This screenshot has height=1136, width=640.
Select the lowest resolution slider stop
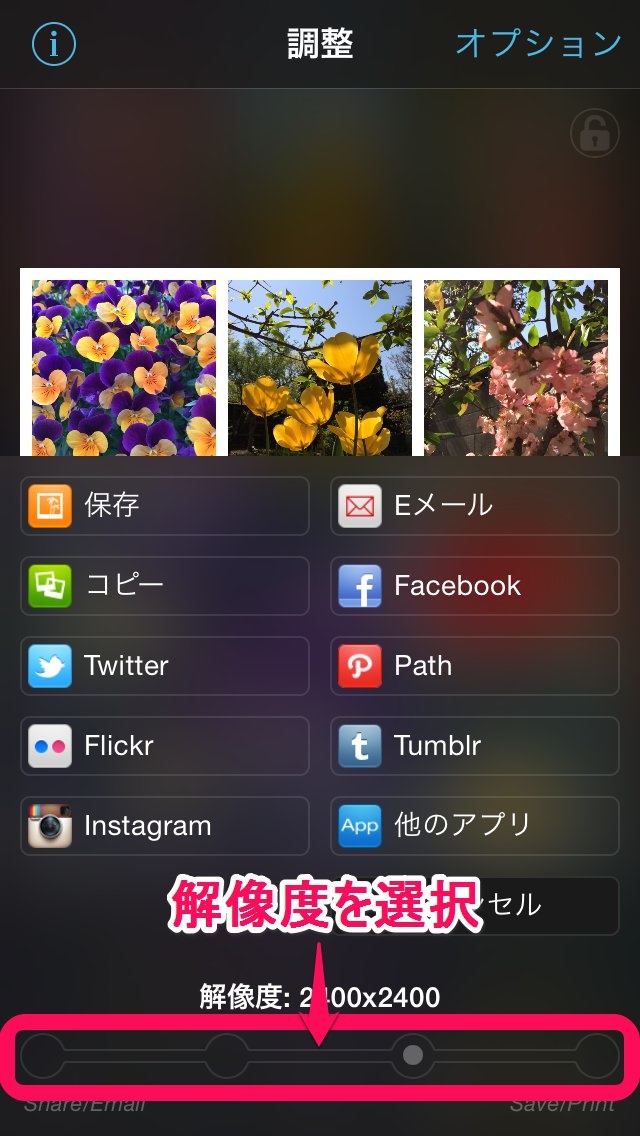click(43, 1055)
